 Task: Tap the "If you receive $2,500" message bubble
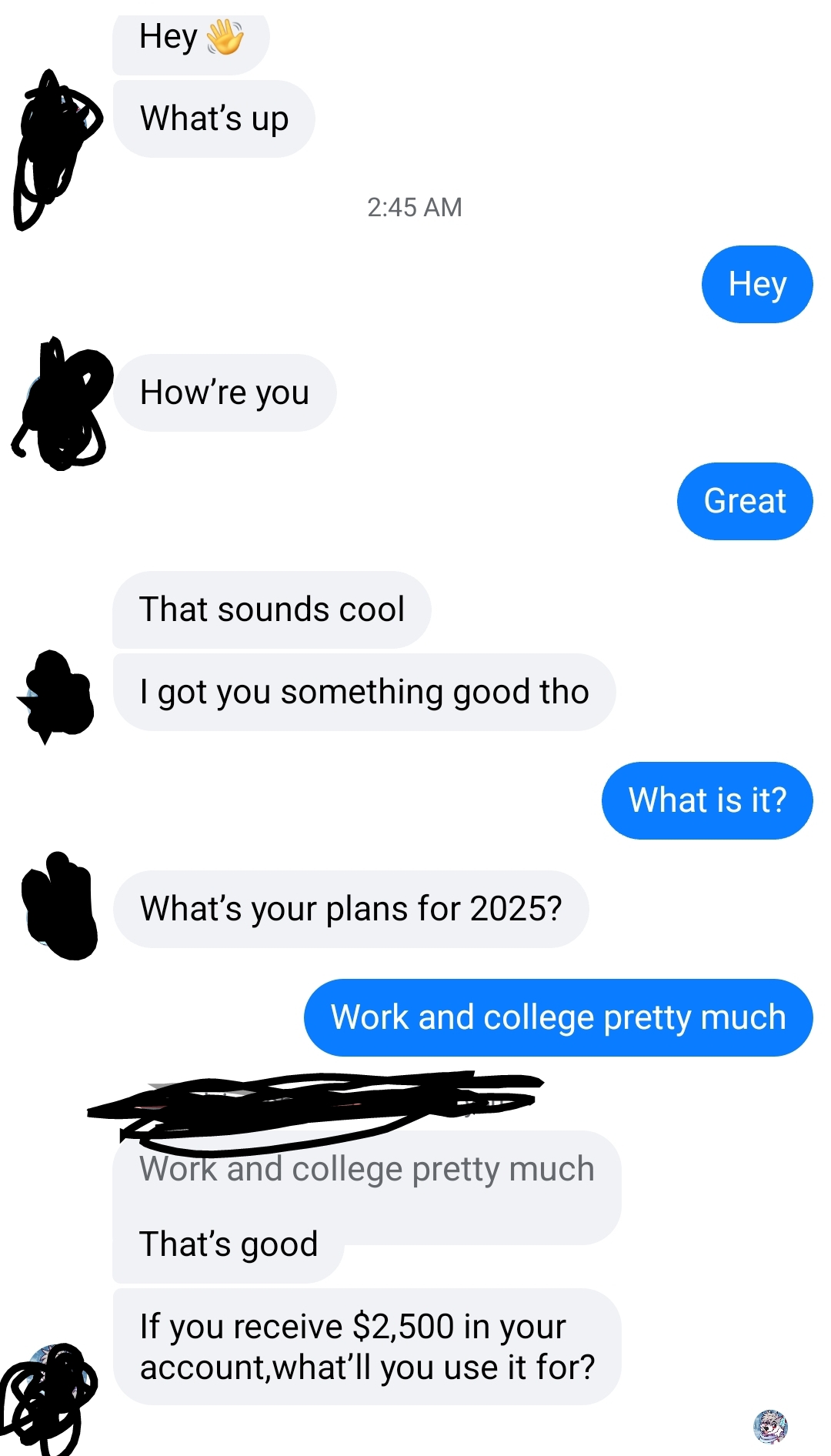tap(367, 1347)
